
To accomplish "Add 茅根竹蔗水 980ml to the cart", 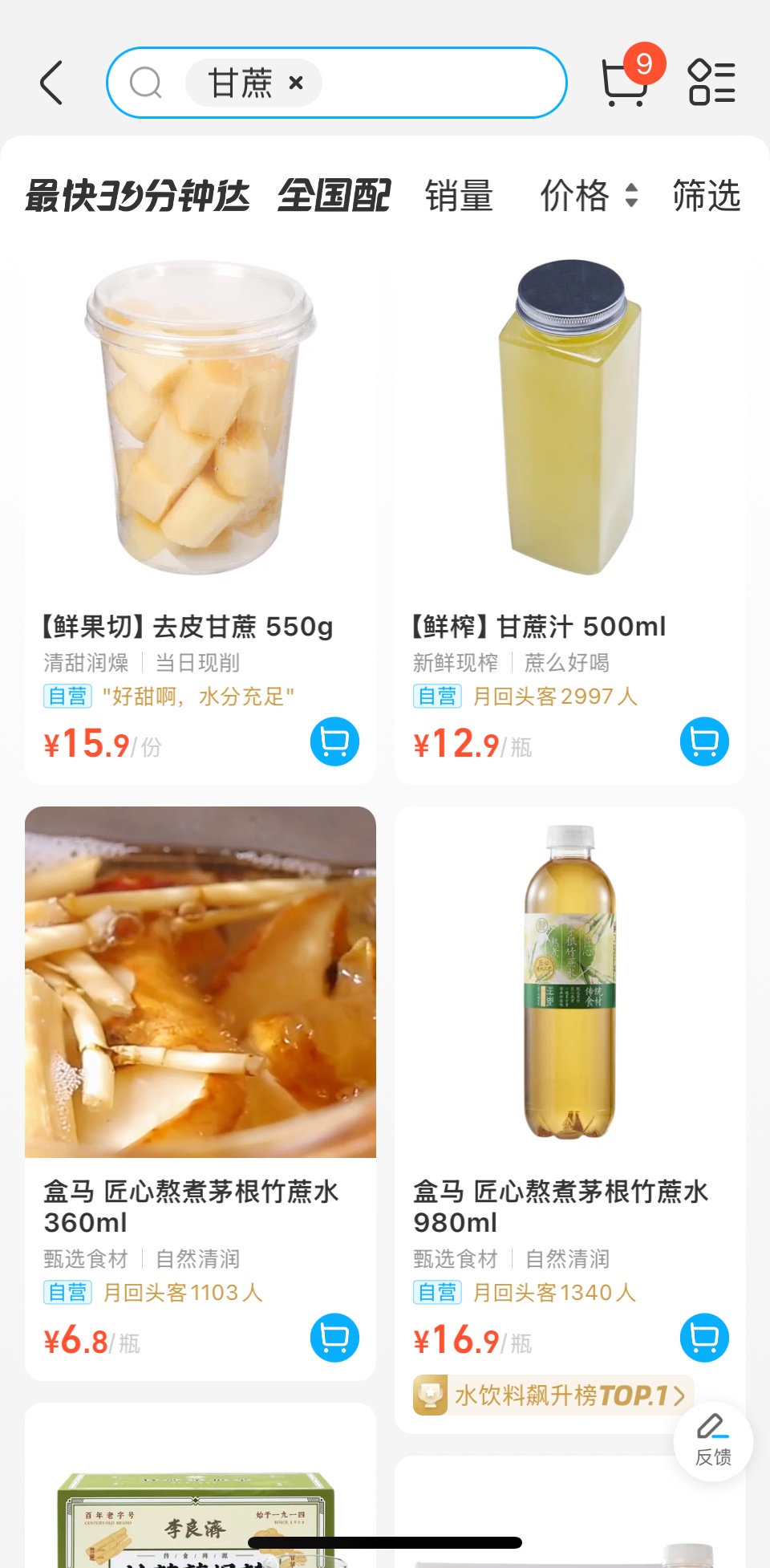I will [x=704, y=1338].
